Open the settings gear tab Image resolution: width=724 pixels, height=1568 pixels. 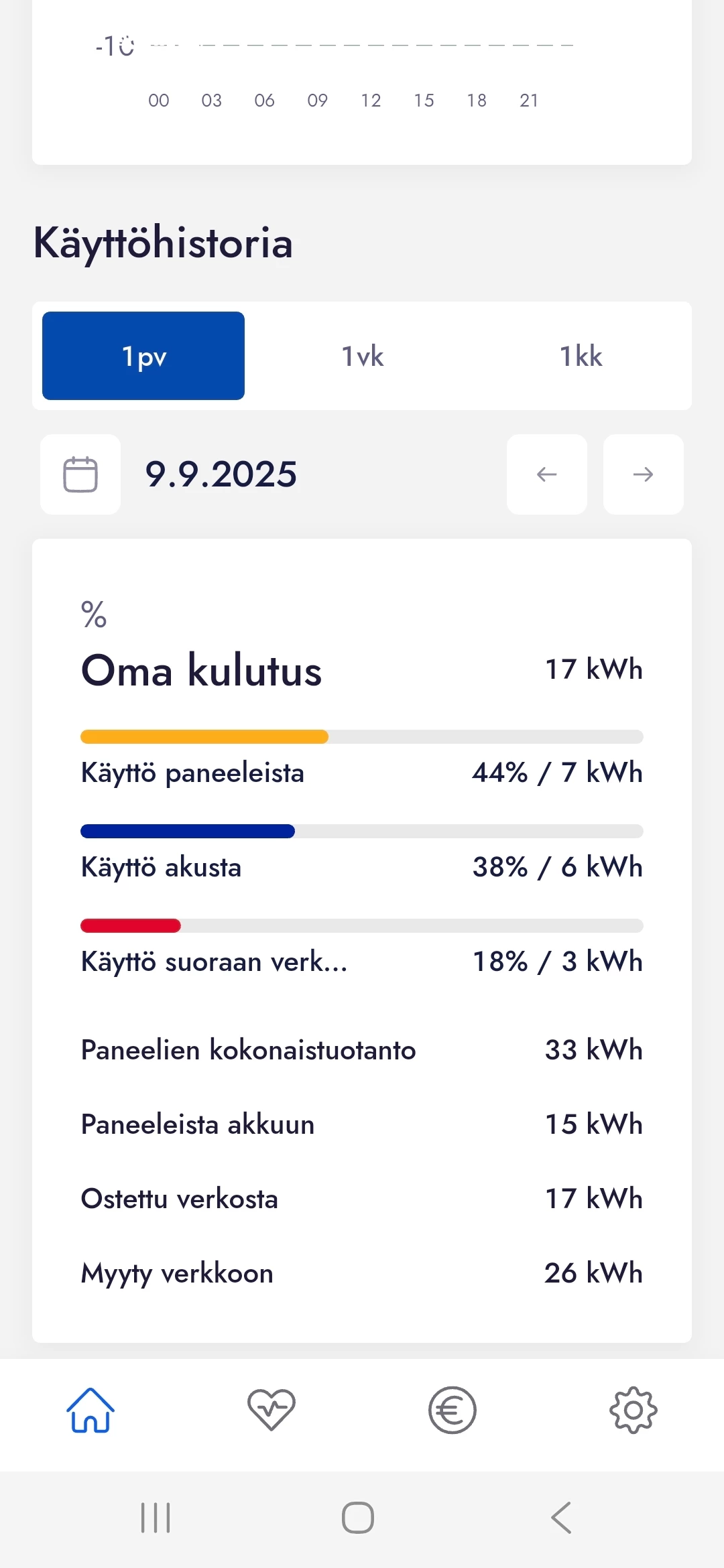pyautogui.click(x=633, y=1411)
